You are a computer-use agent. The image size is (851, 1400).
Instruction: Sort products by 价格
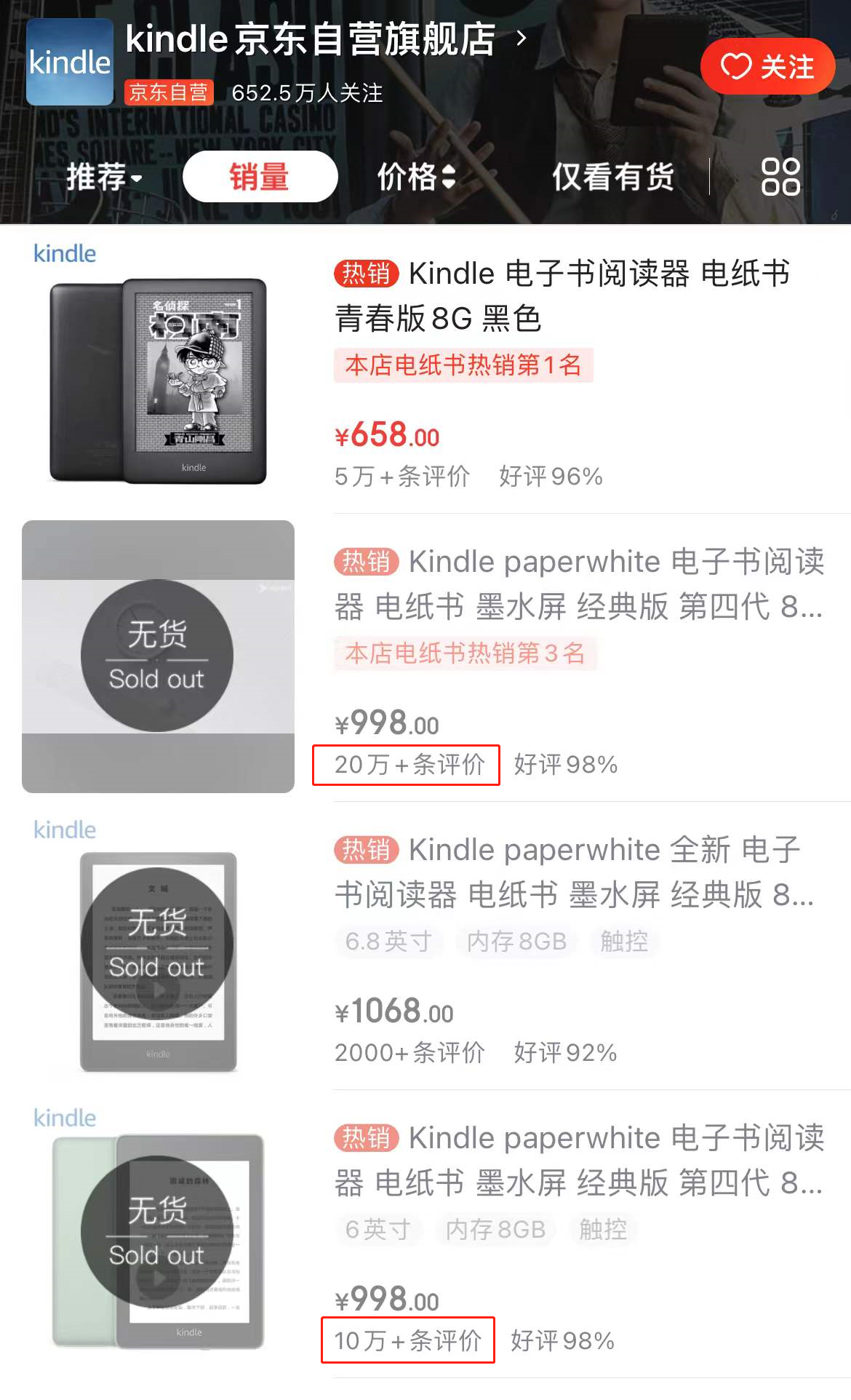click(x=415, y=177)
